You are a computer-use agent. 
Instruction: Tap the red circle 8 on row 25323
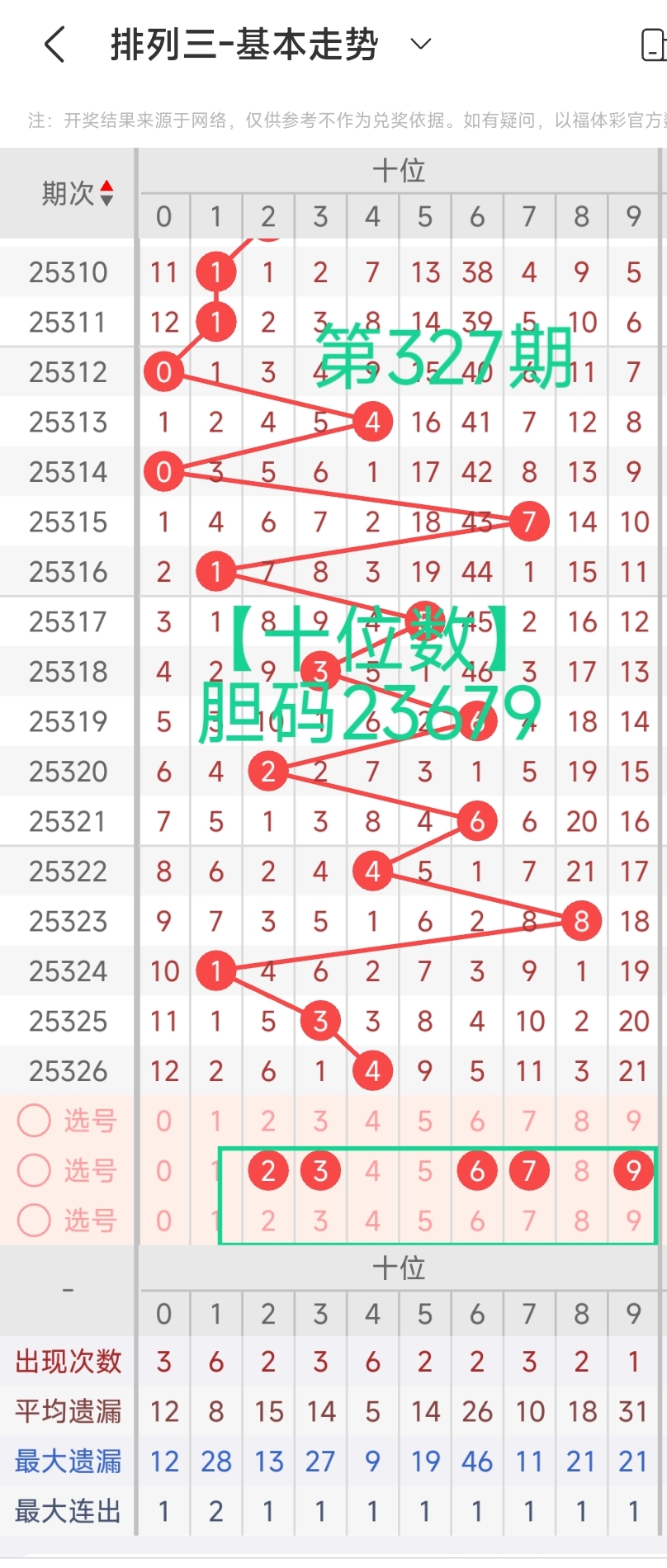(x=581, y=921)
